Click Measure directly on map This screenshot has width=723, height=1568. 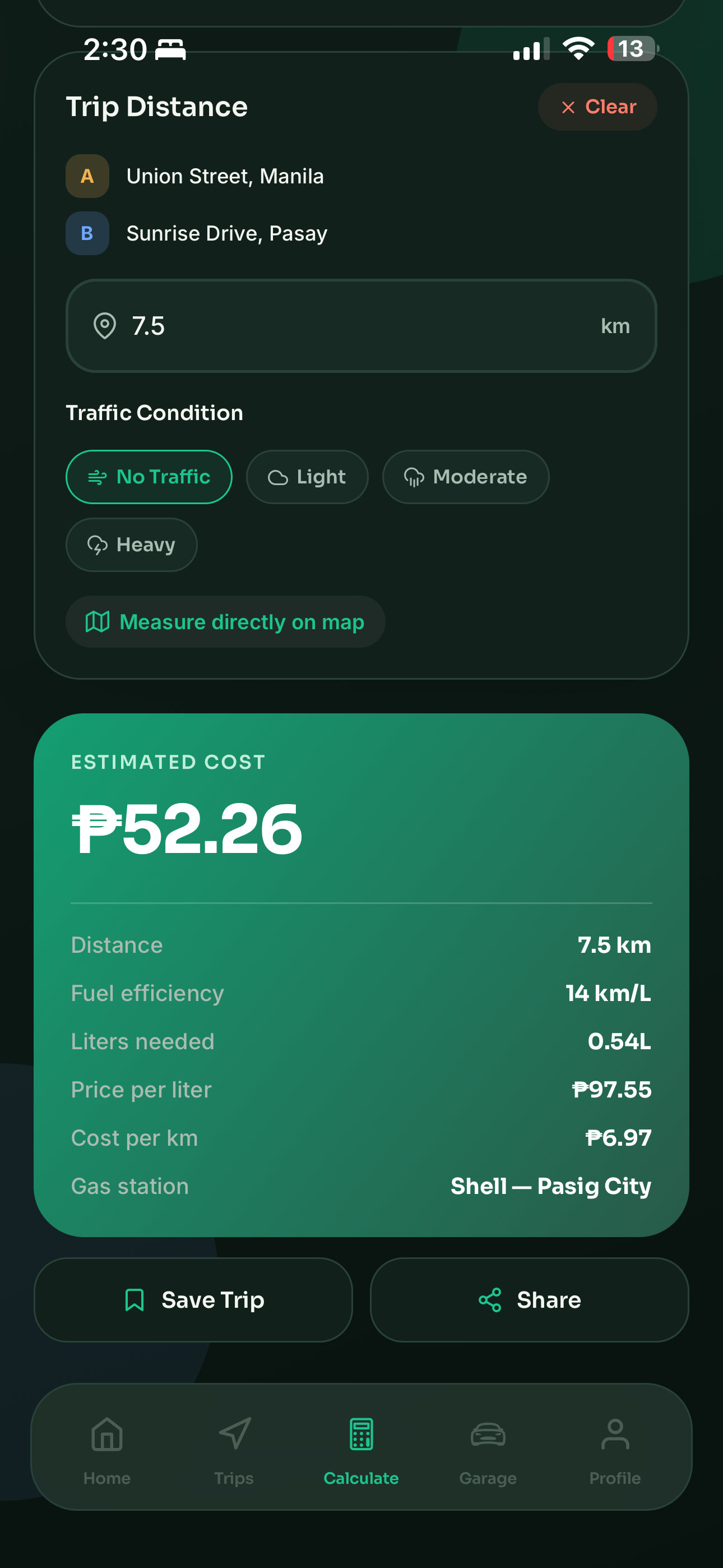224,621
